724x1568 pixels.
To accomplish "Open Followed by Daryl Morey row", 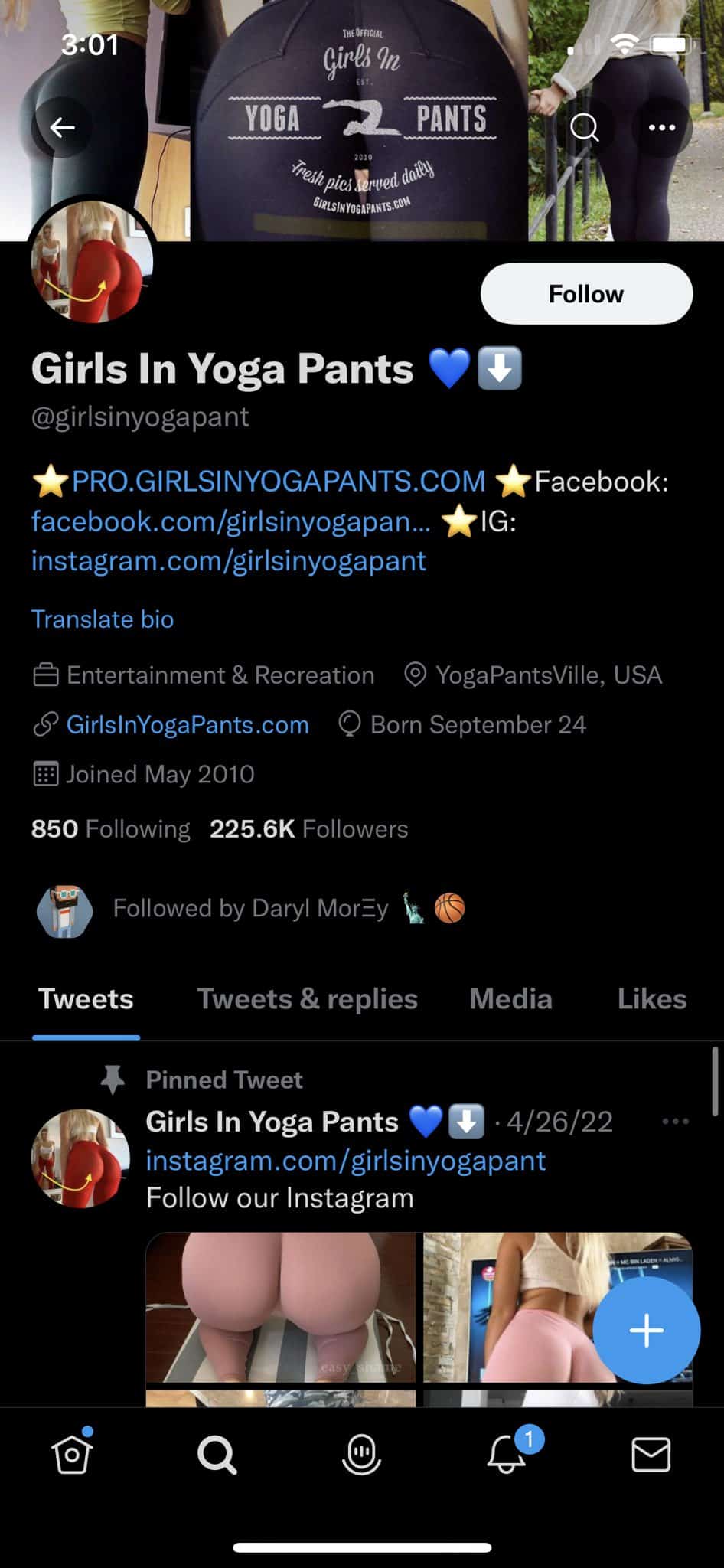I will [250, 909].
